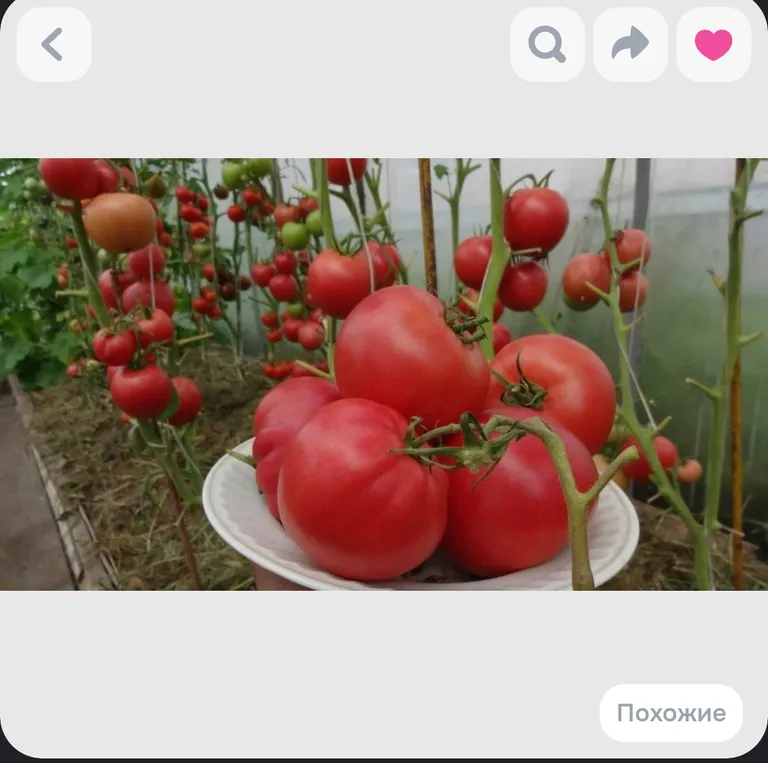This screenshot has height=763, width=768.
Task: Toggle the pink heart favorite icon
Action: click(713, 45)
